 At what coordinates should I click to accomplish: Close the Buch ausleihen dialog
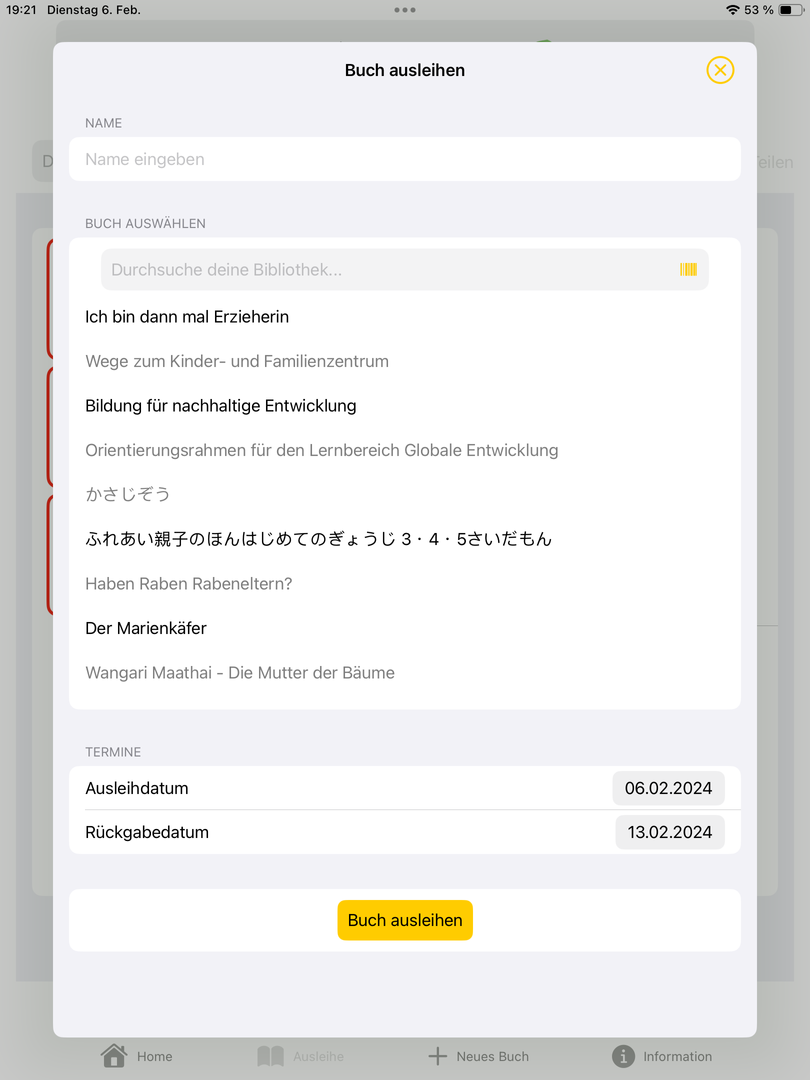coord(720,70)
